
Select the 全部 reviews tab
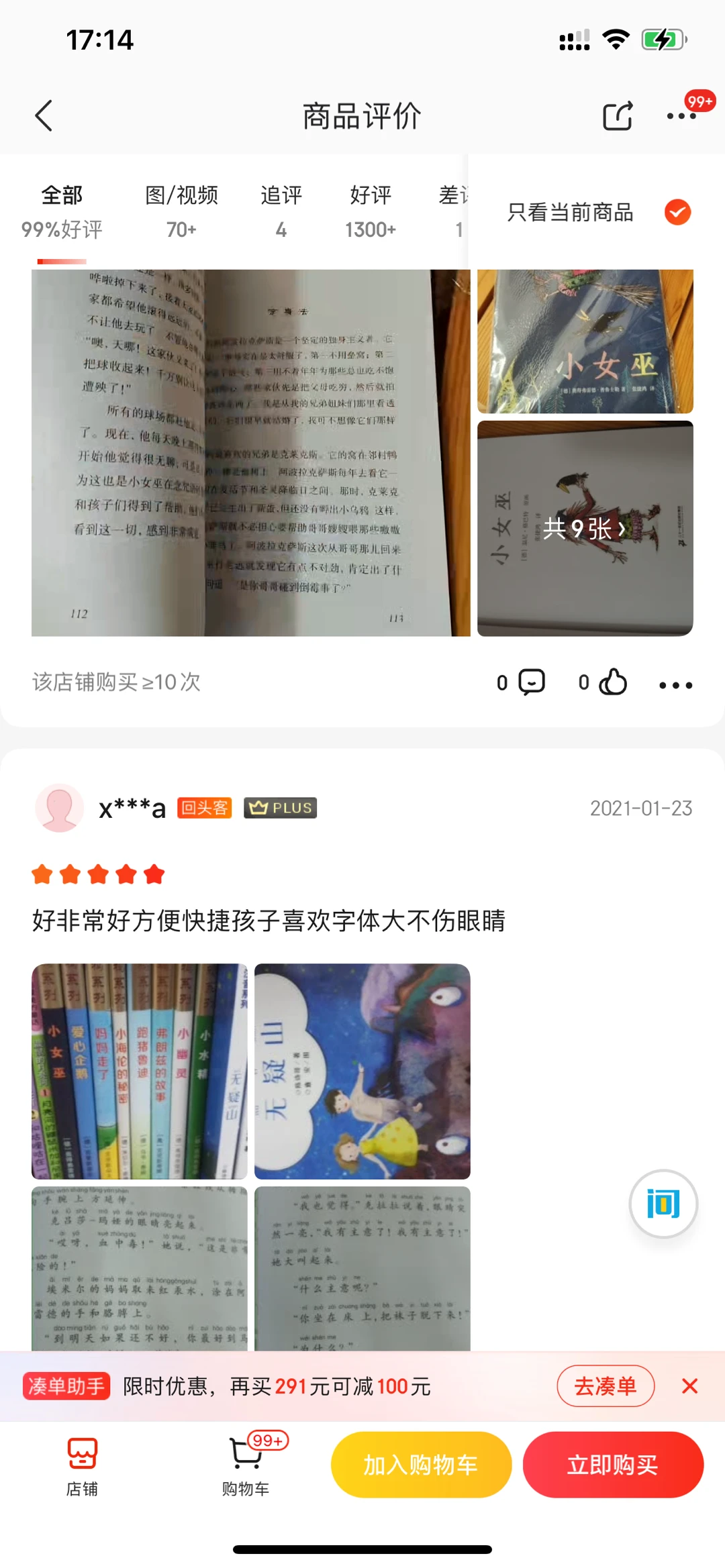(x=61, y=211)
